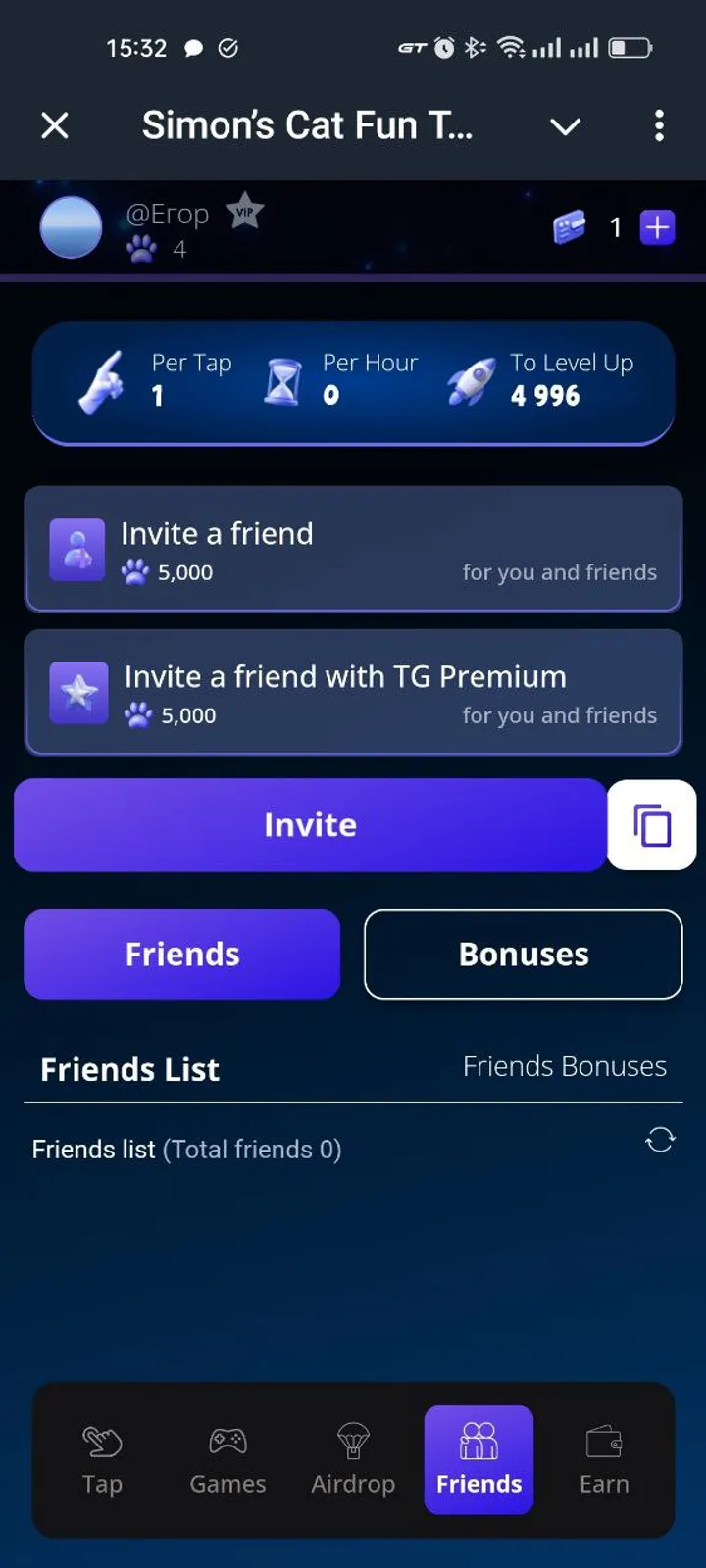Select the Friends segment button
This screenshot has width=706, height=1568.
(182, 955)
